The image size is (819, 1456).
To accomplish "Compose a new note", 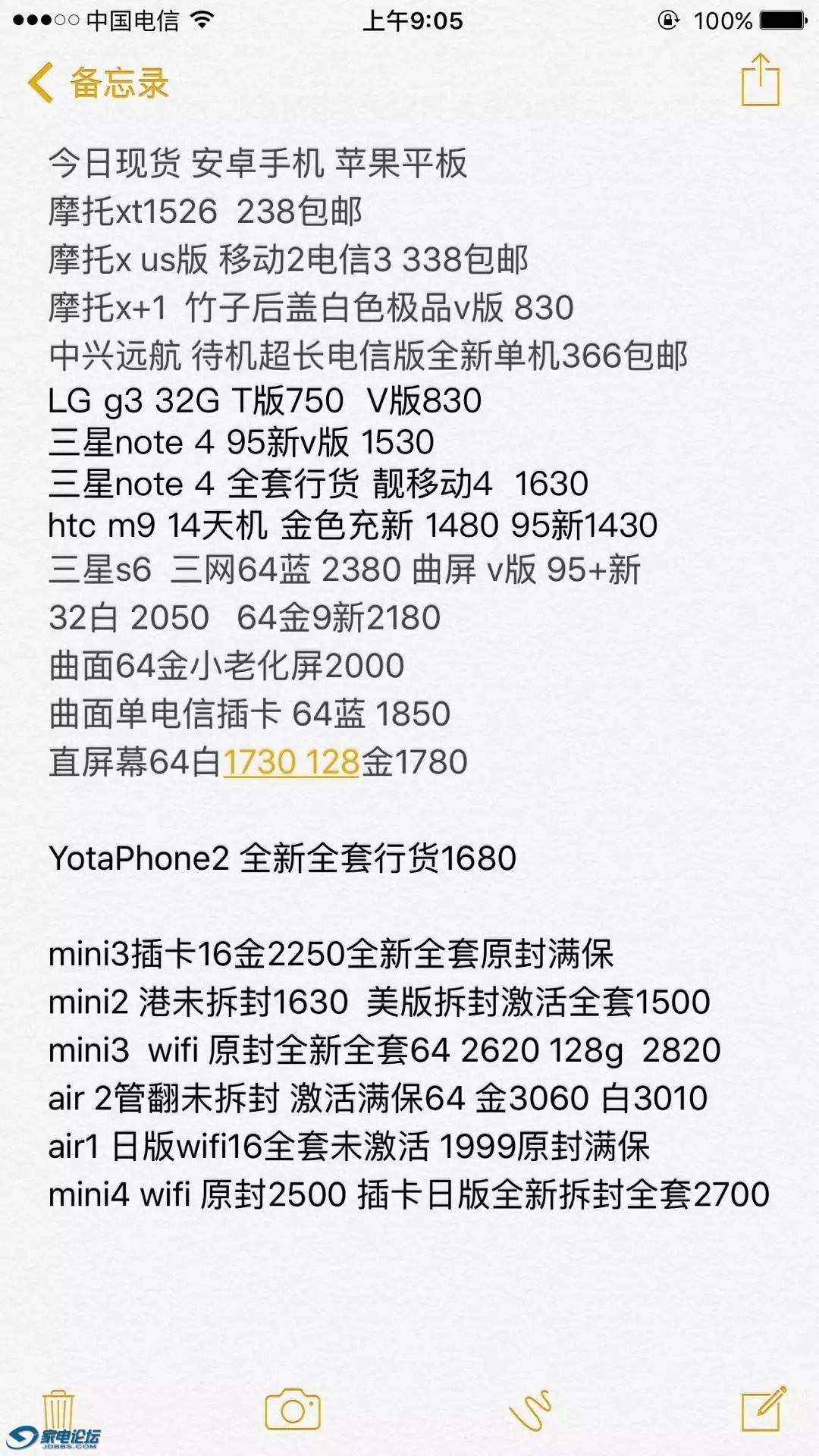I will pyautogui.click(x=763, y=1409).
